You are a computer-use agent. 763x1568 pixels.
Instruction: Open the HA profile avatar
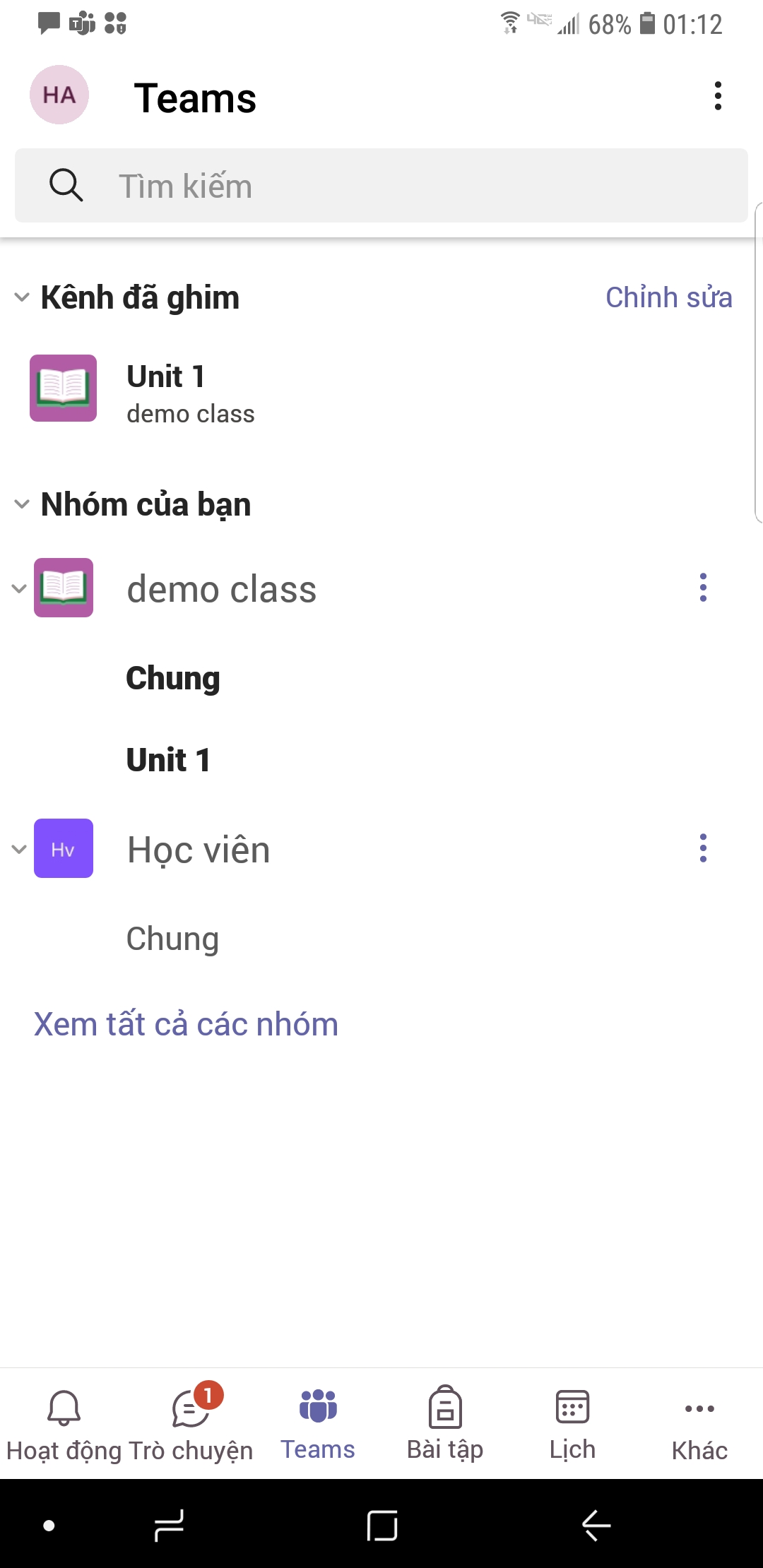tap(59, 95)
